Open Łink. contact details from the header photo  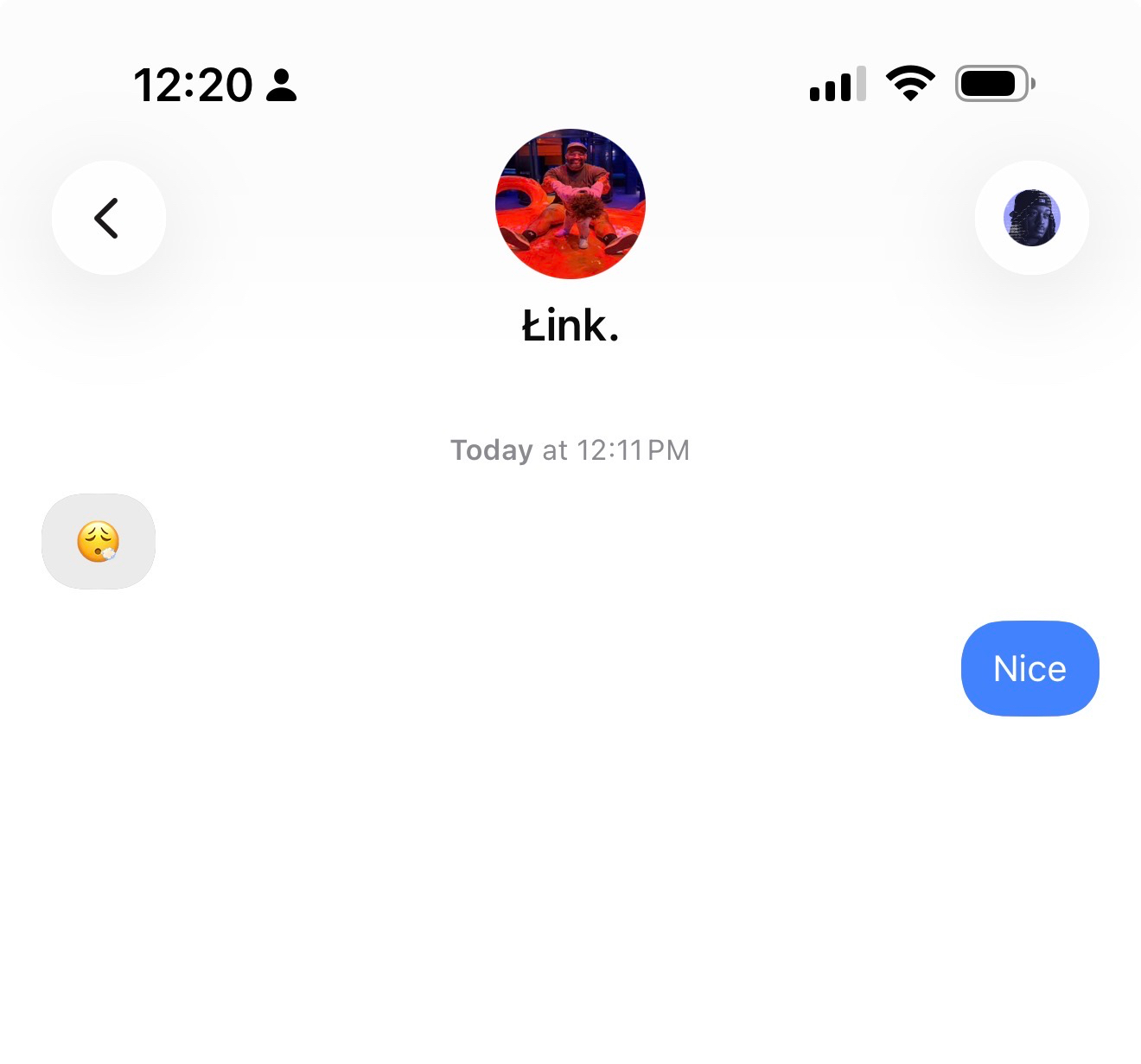click(570, 204)
